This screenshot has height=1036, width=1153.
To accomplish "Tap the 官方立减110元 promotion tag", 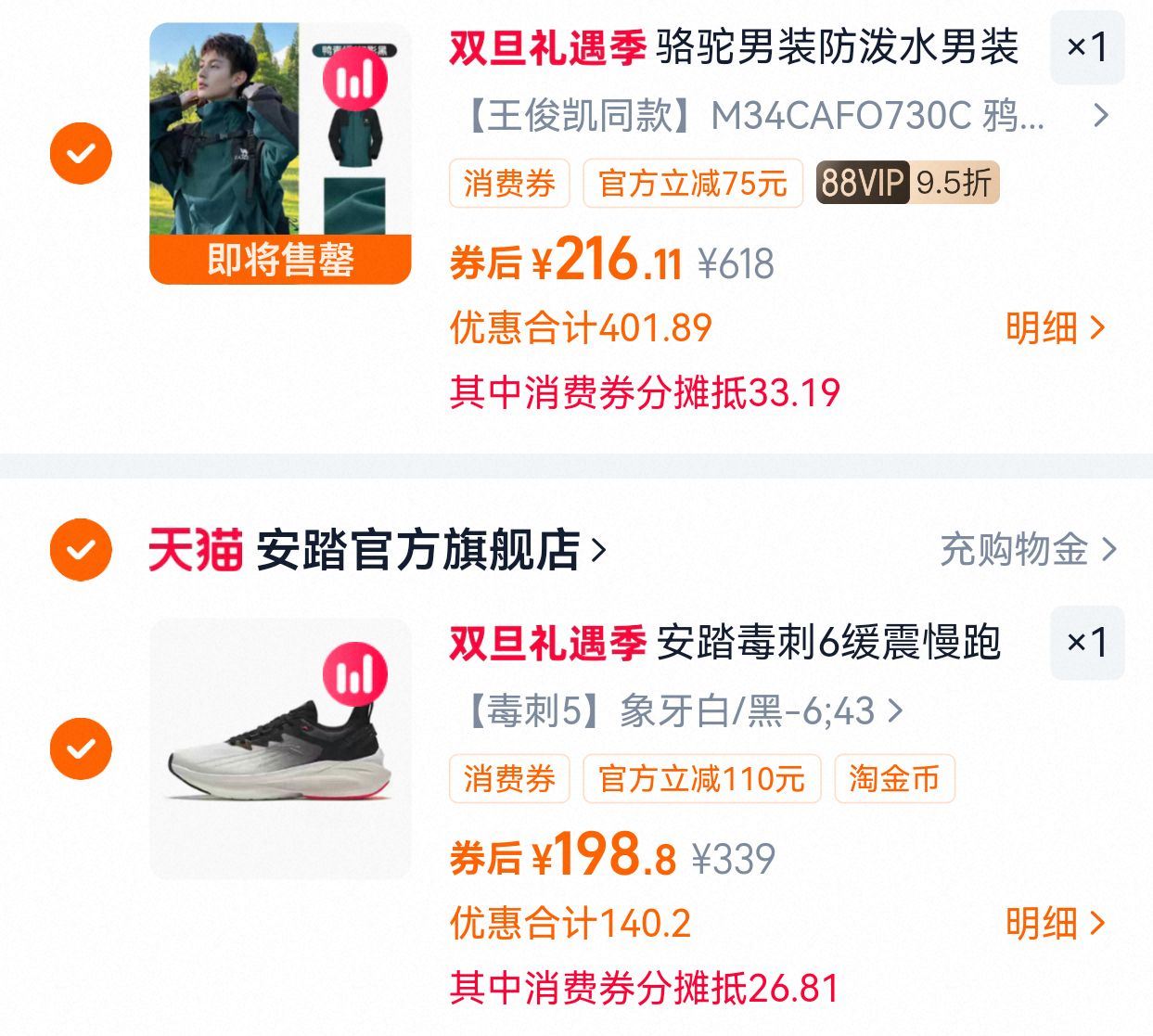I will pos(701,778).
